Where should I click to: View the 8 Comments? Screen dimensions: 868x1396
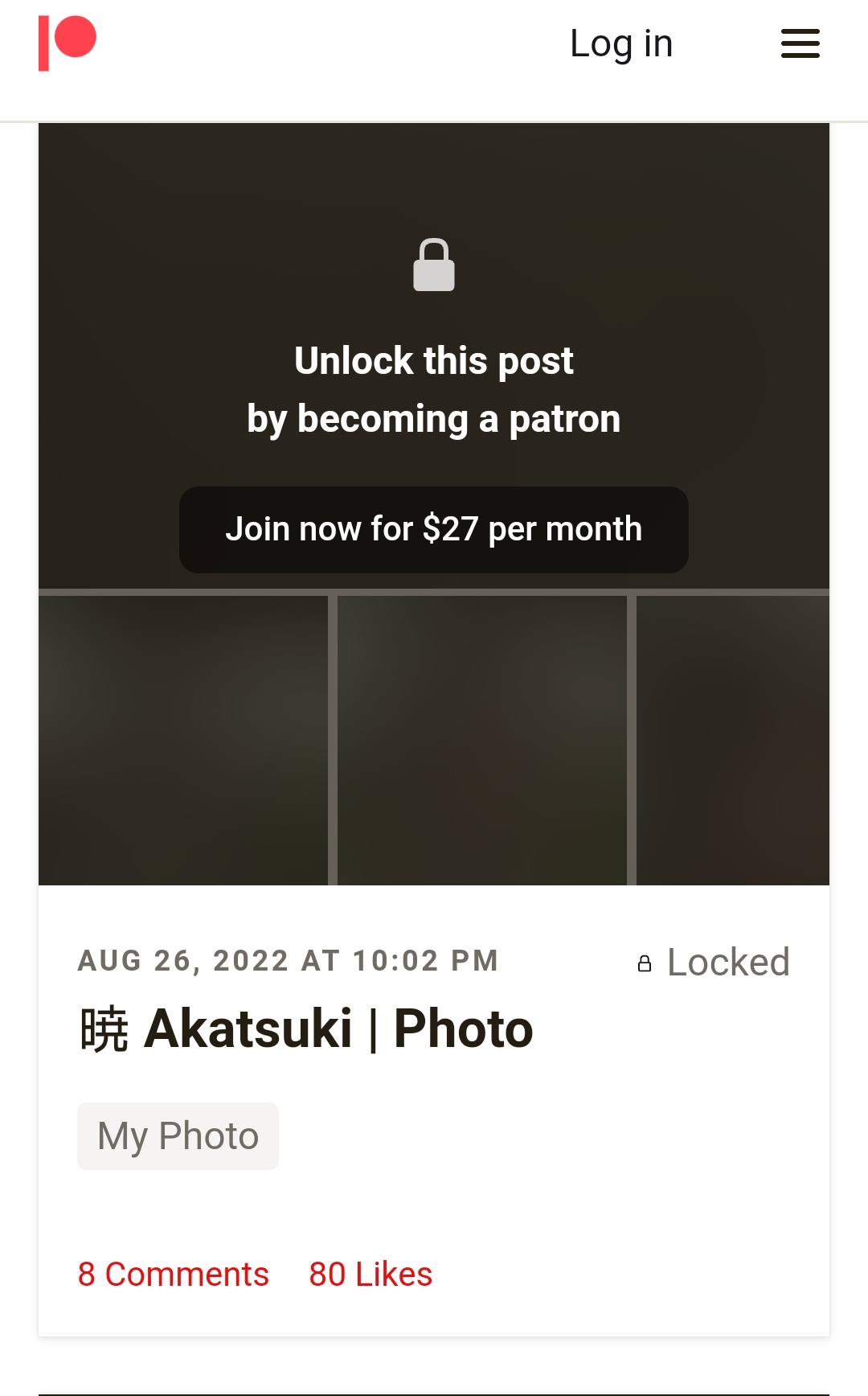tap(173, 1274)
